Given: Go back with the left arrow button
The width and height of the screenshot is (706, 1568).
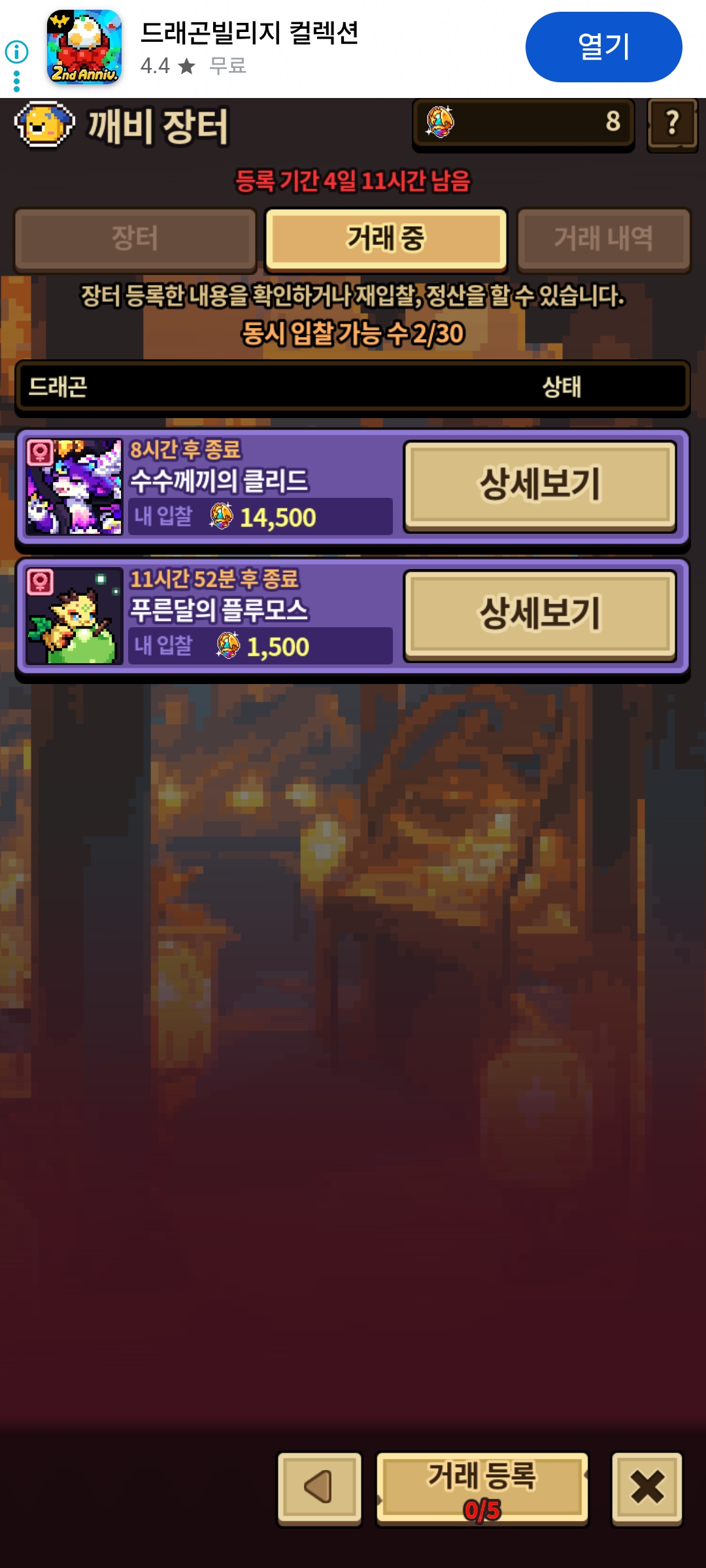Looking at the screenshot, I should pos(319,1488).
